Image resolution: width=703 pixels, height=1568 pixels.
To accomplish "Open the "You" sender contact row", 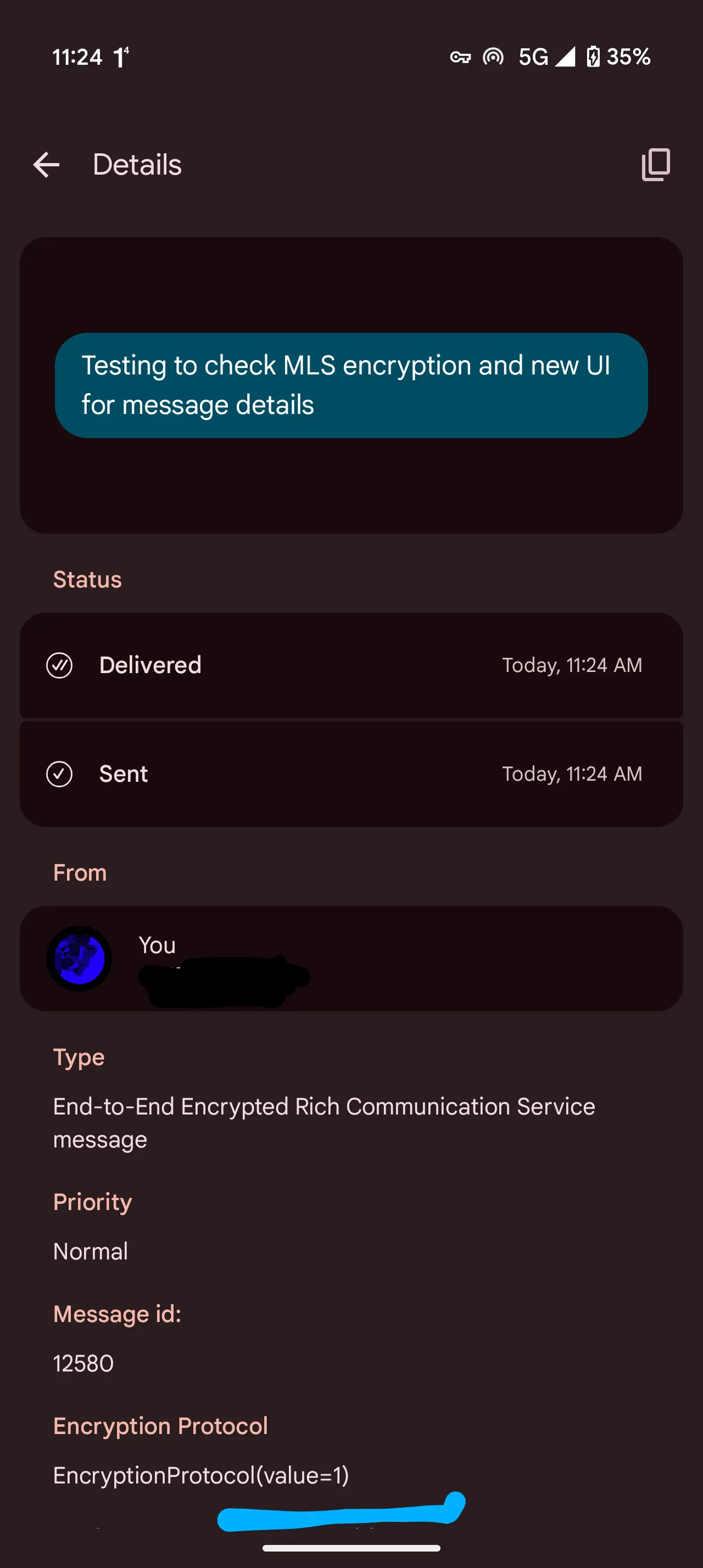I will 351,958.
